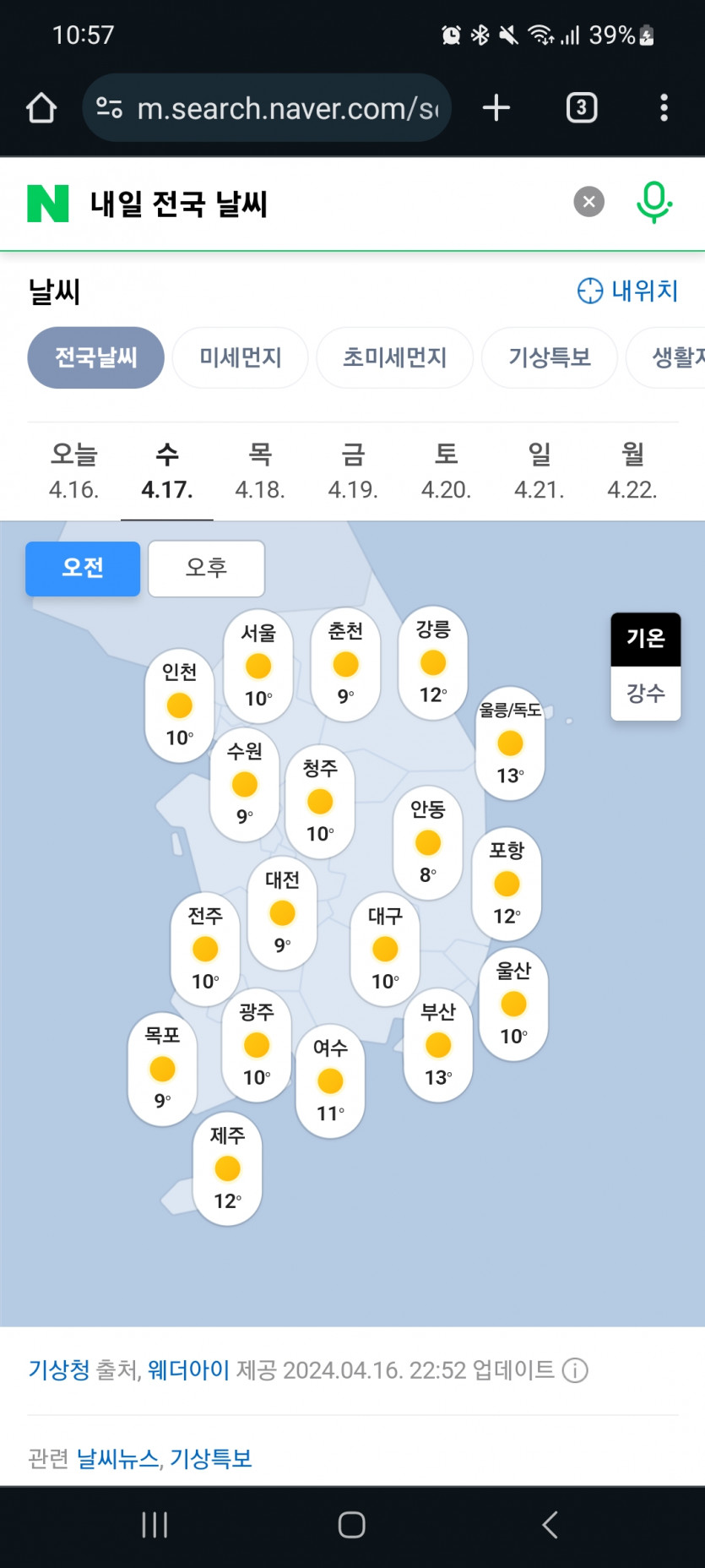This screenshot has height=1568, width=705.
Task: Open a new browser tab
Action: coord(496,108)
